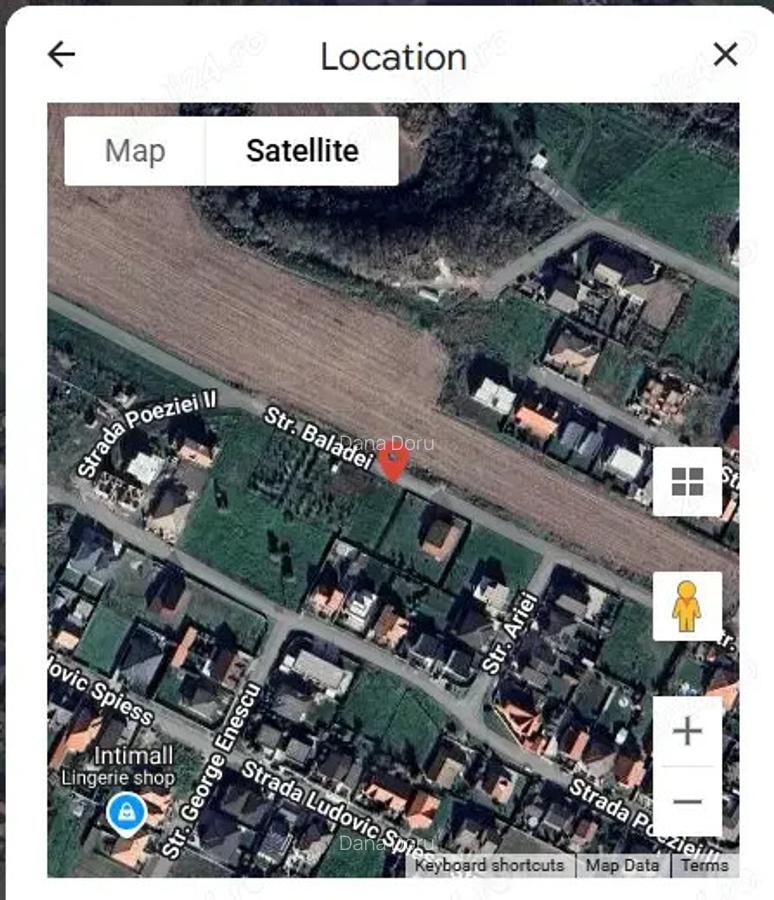The height and width of the screenshot is (900, 774).
Task: Tap the Street View pegman
Action: [x=687, y=606]
